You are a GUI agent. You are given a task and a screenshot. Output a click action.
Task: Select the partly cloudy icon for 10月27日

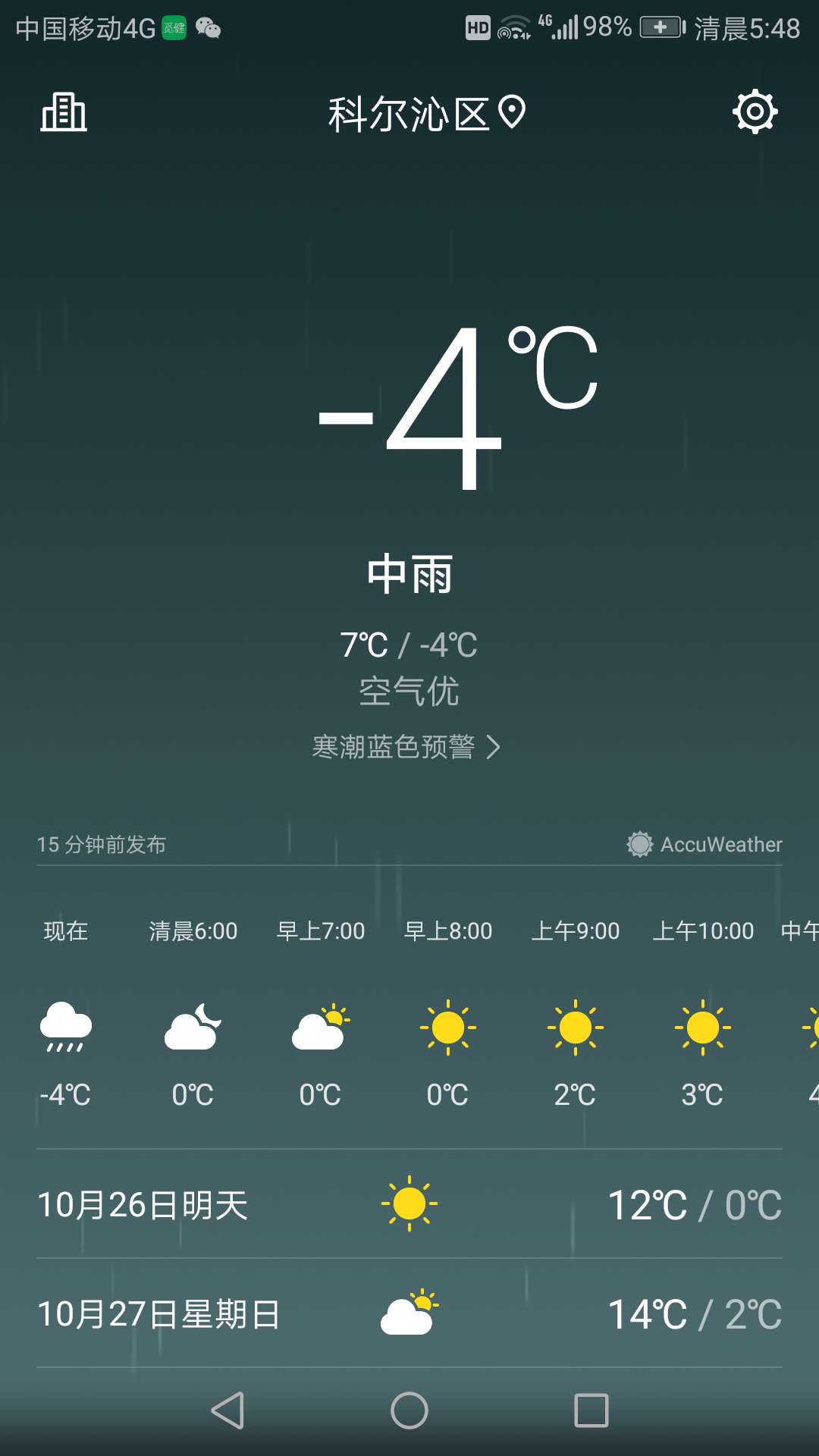tap(409, 1313)
